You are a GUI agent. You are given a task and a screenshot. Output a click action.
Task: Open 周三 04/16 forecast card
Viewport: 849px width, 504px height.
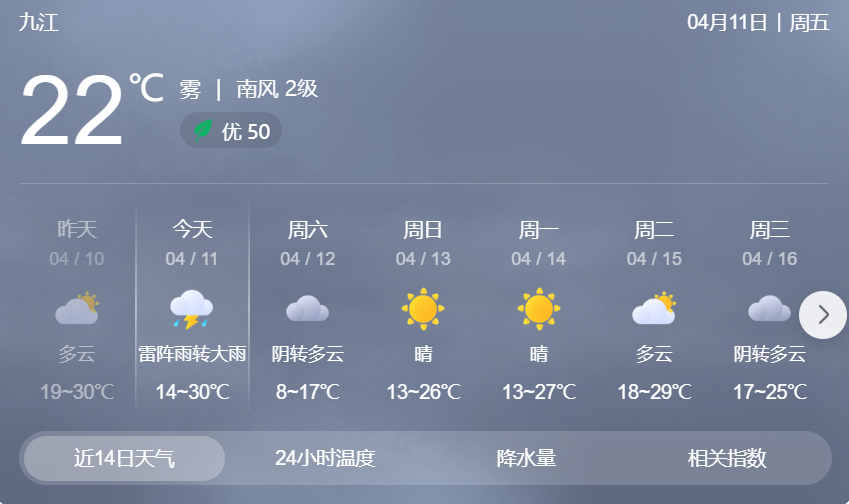point(769,310)
